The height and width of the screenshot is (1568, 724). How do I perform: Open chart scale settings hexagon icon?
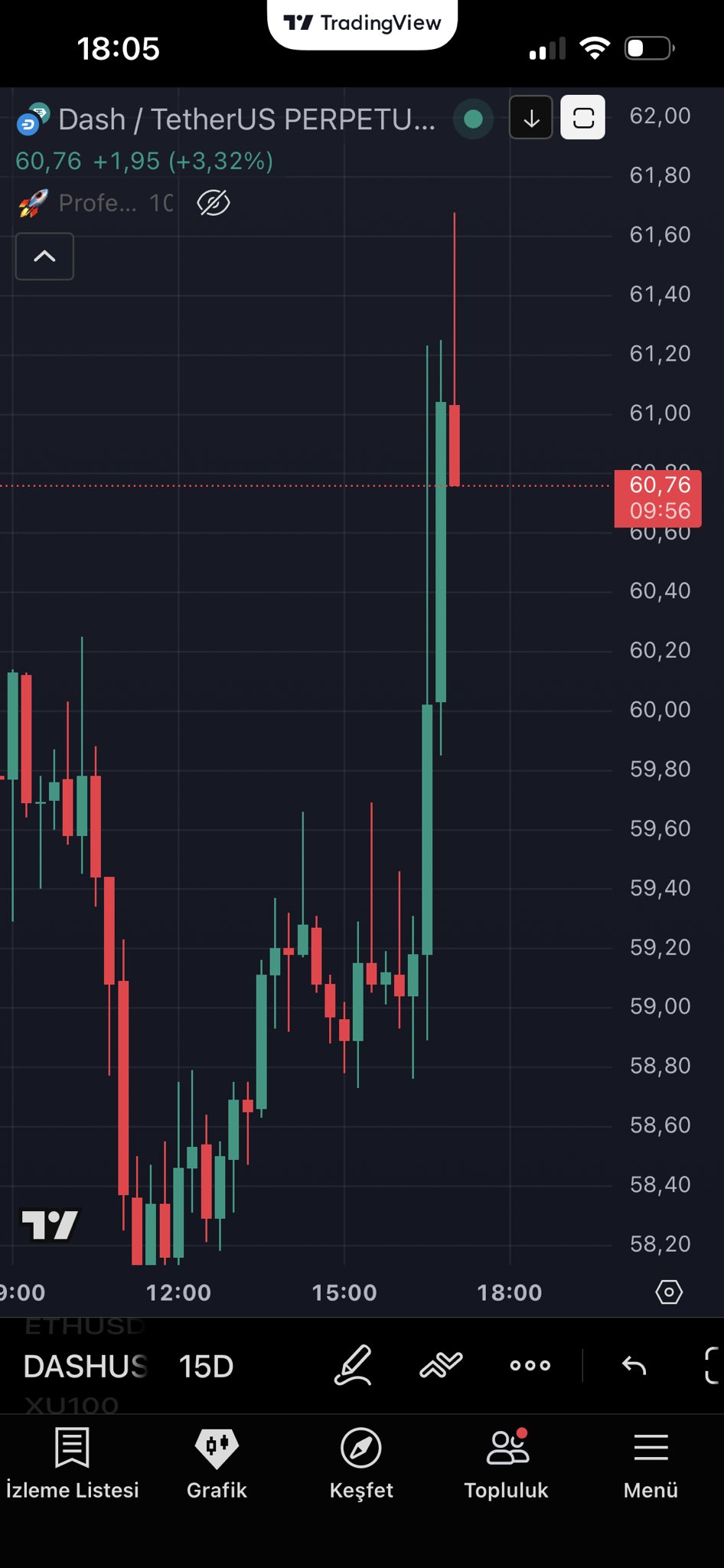[x=669, y=1292]
